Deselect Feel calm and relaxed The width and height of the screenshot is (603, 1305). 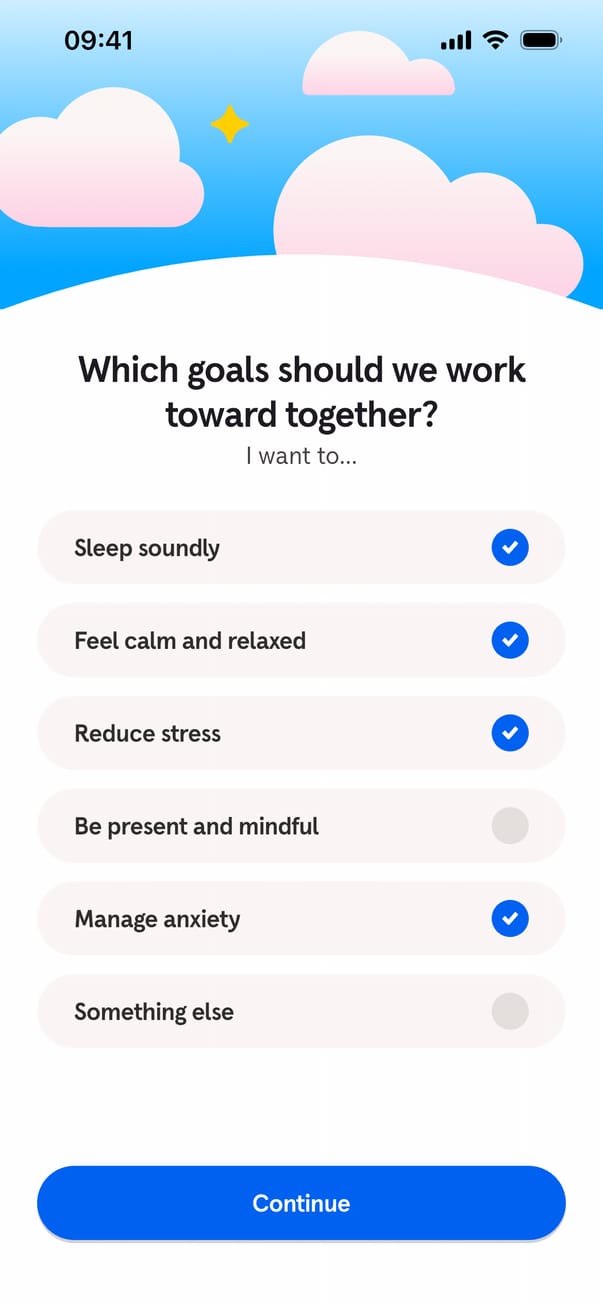[509, 640]
